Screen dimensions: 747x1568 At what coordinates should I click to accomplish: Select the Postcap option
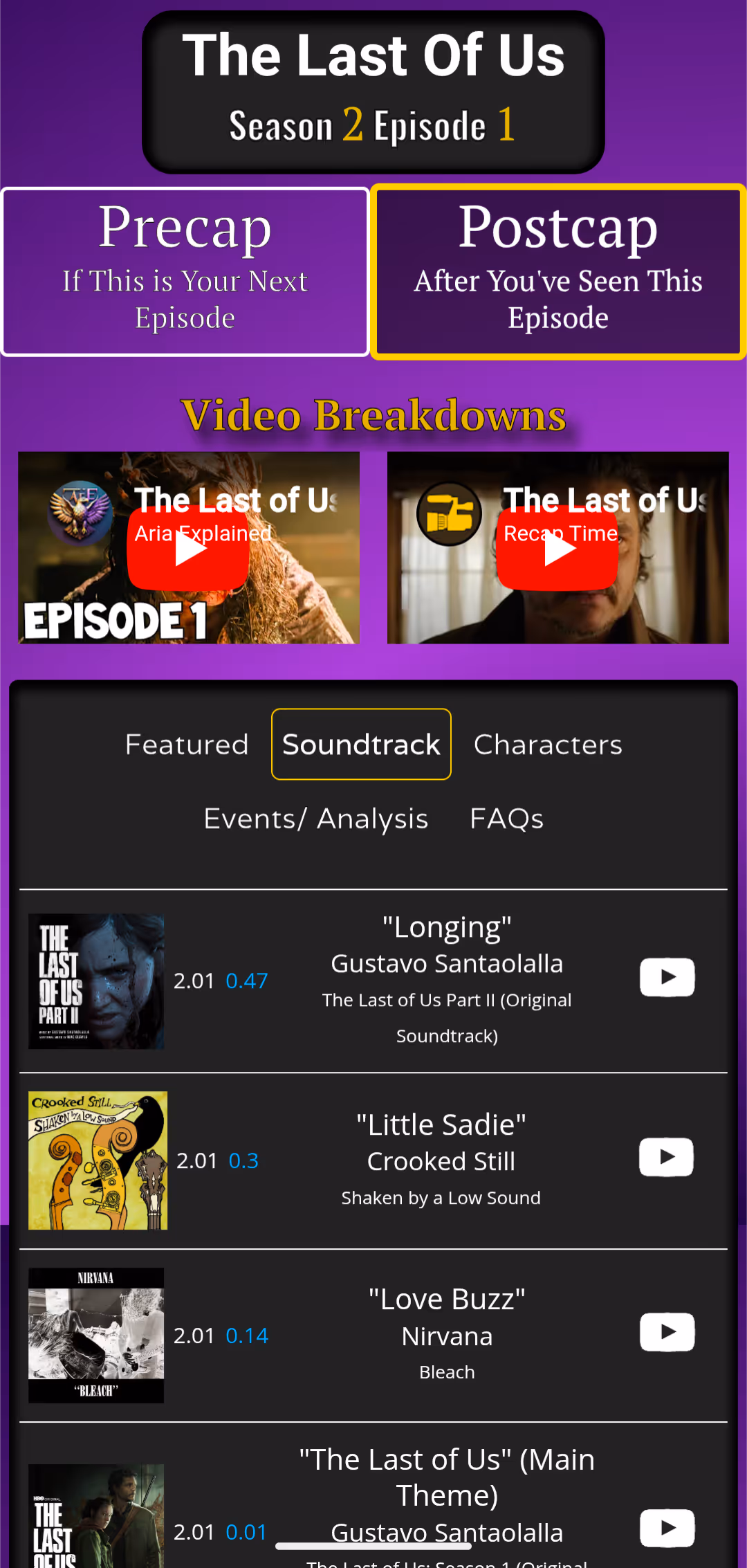[x=558, y=271]
